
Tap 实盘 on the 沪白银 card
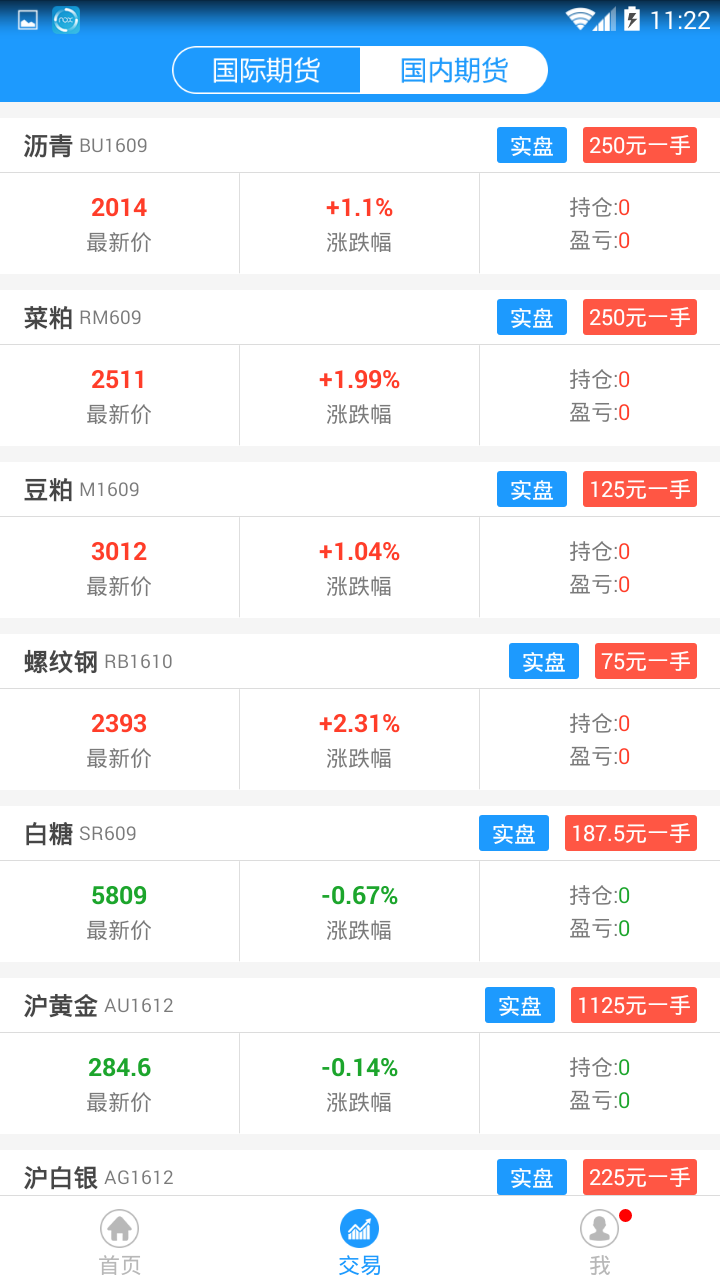click(x=531, y=1178)
